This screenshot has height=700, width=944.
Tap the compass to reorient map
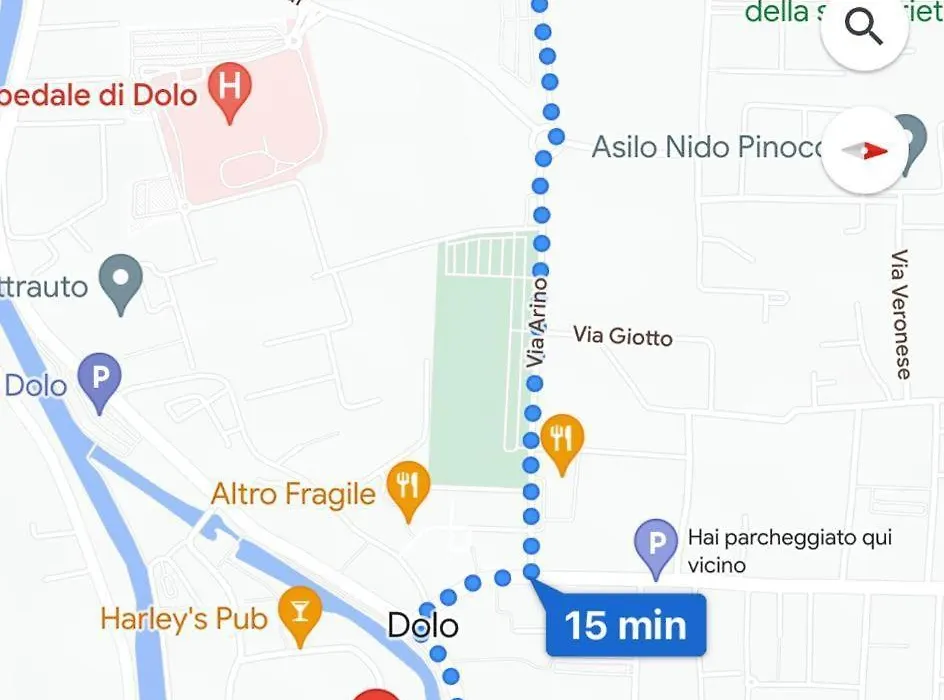[865, 150]
